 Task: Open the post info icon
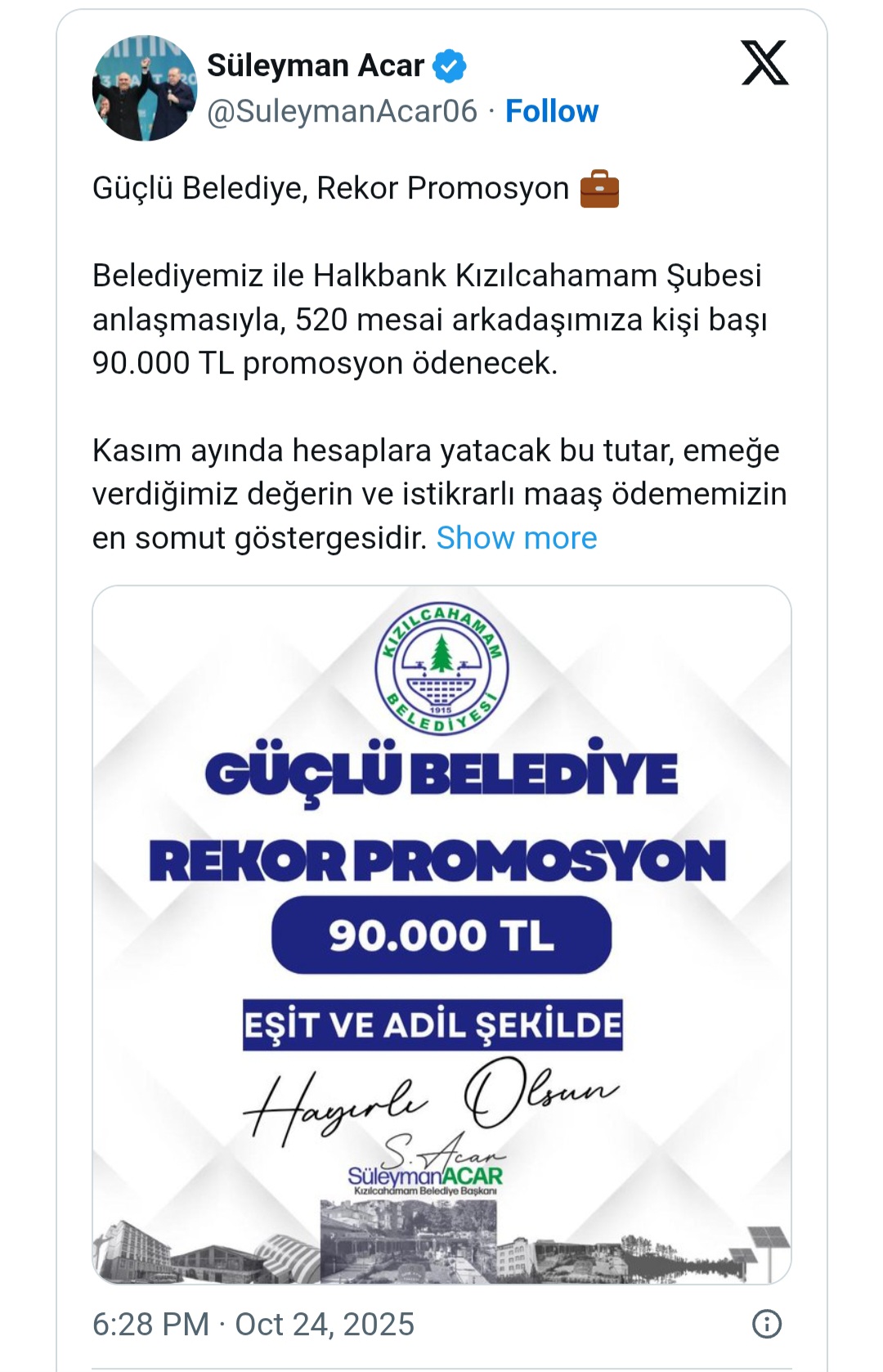click(x=766, y=1323)
